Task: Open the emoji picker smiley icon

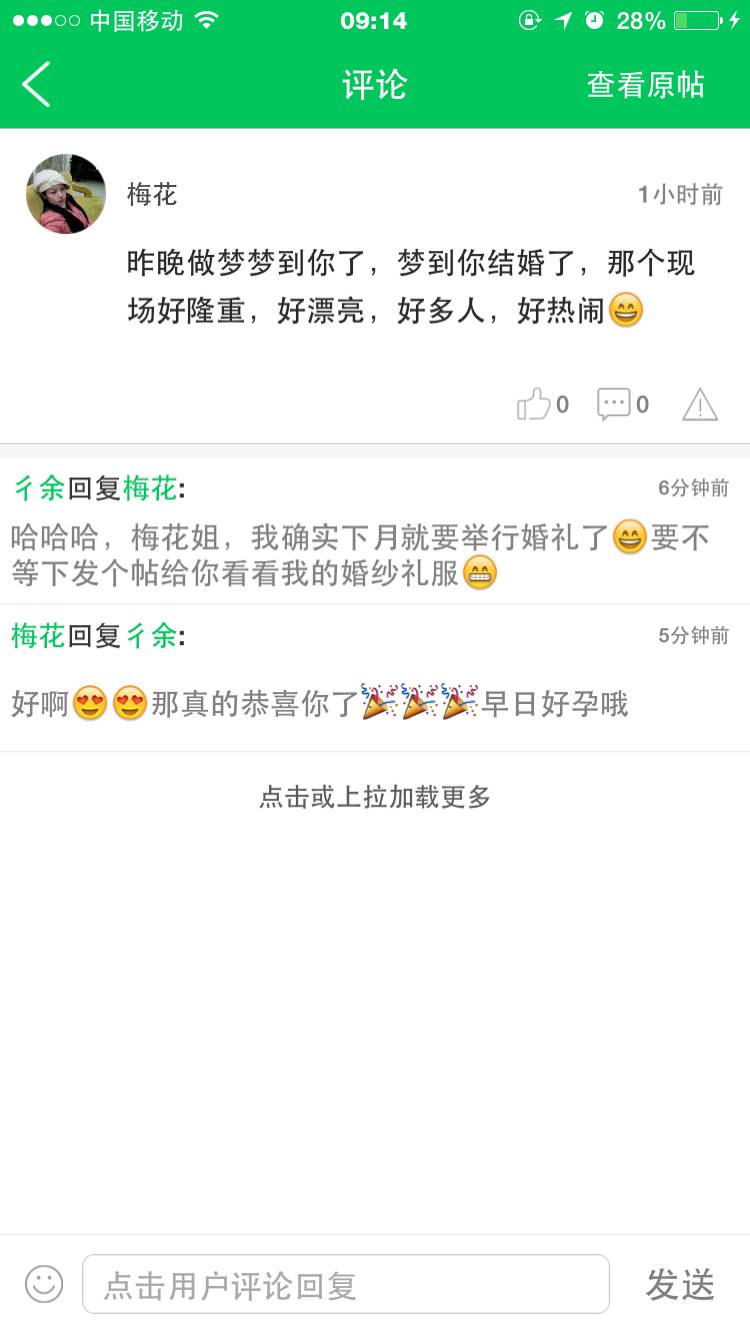Action: point(44,1284)
